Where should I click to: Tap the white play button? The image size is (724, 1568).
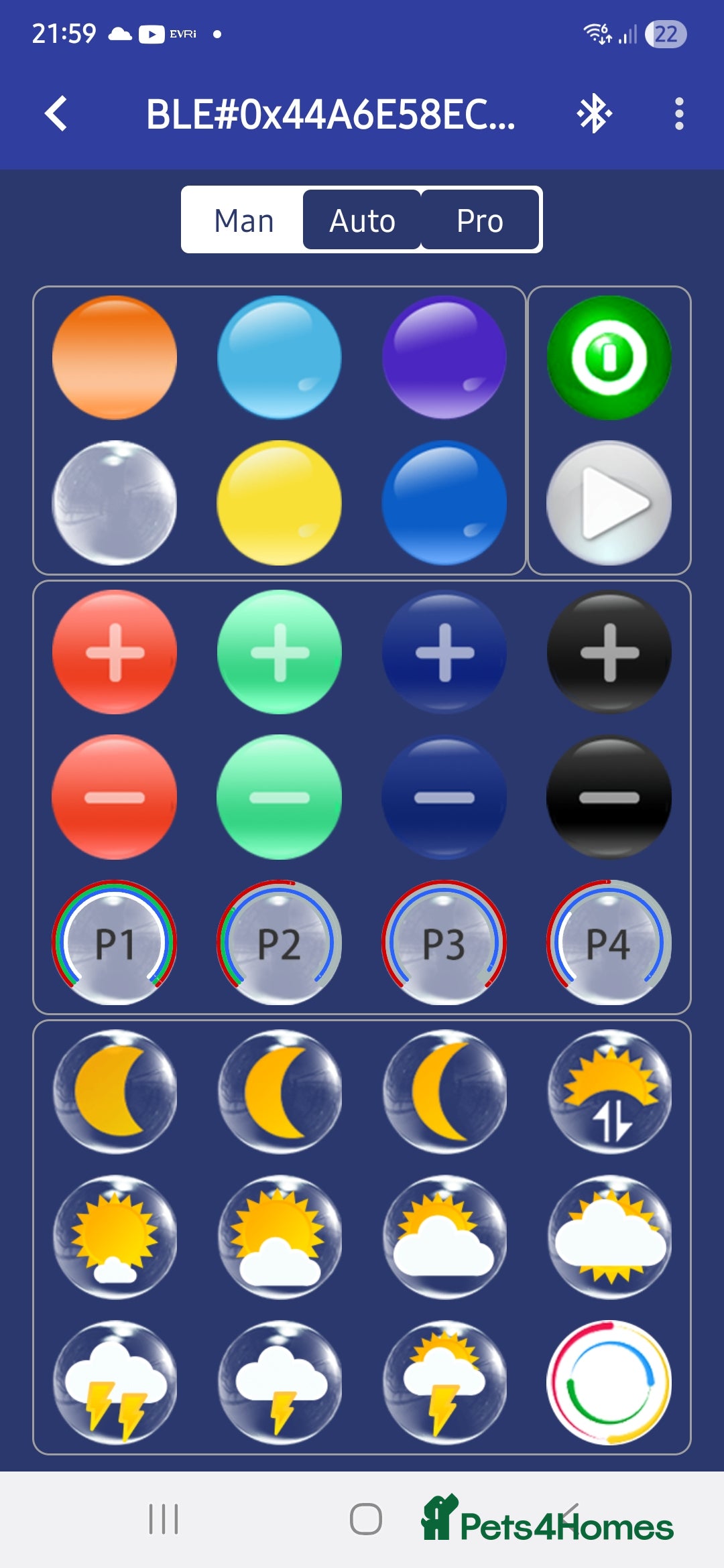click(x=609, y=503)
